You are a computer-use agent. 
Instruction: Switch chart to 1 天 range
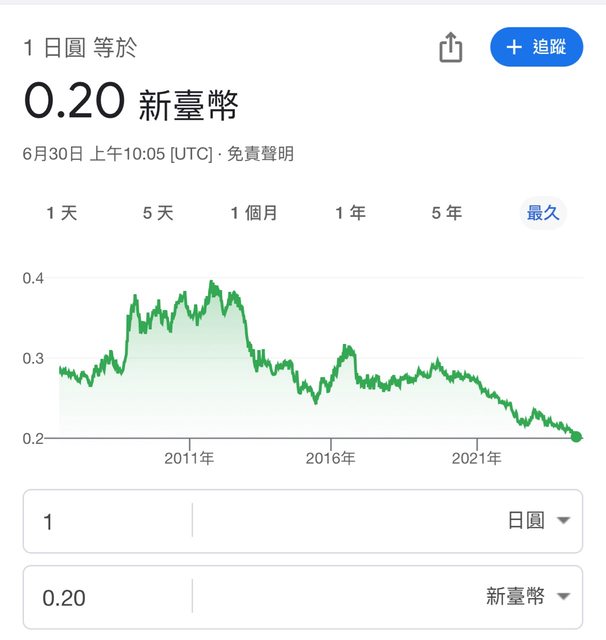coord(62,213)
